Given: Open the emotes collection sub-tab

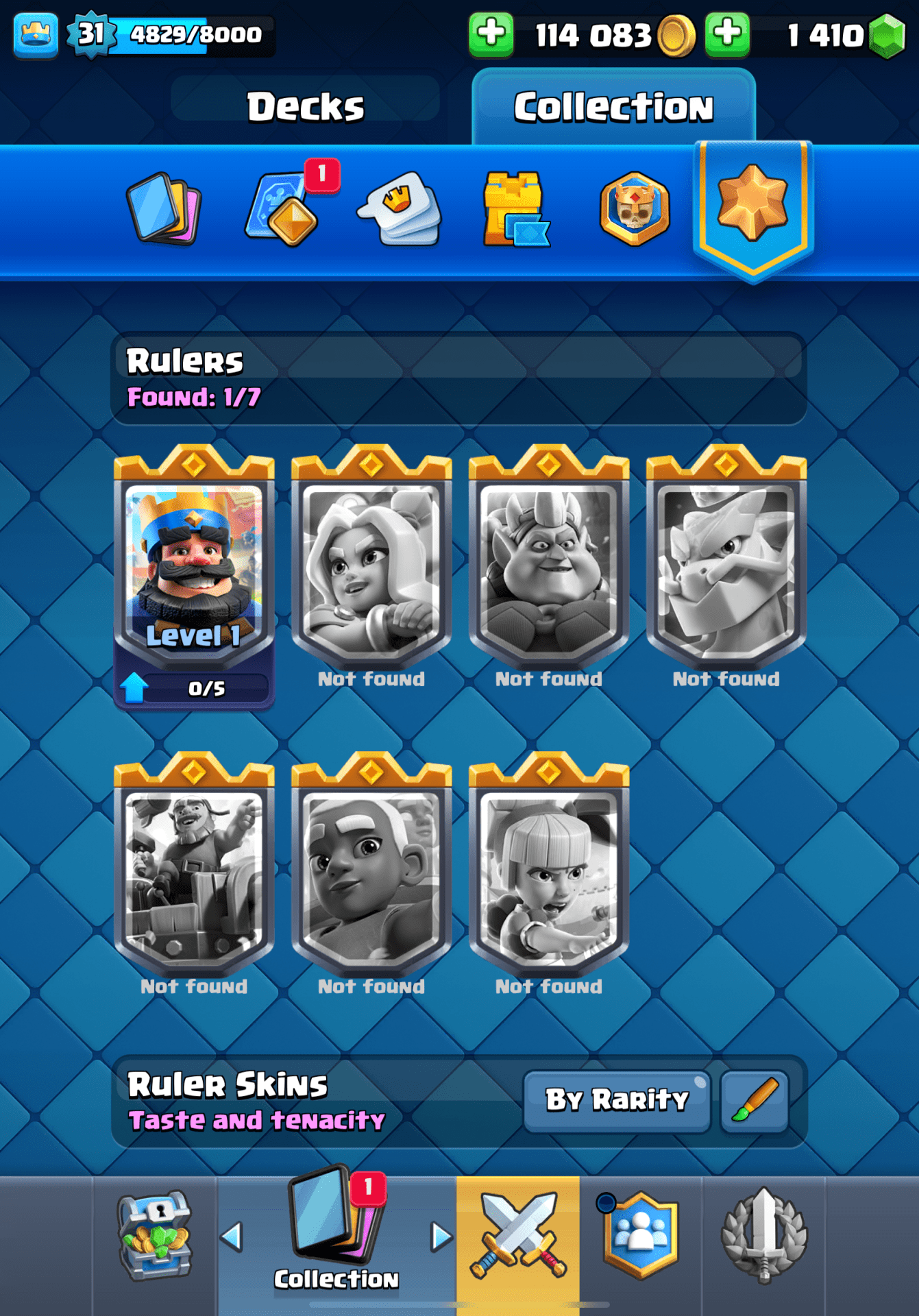Looking at the screenshot, I should (x=401, y=208).
